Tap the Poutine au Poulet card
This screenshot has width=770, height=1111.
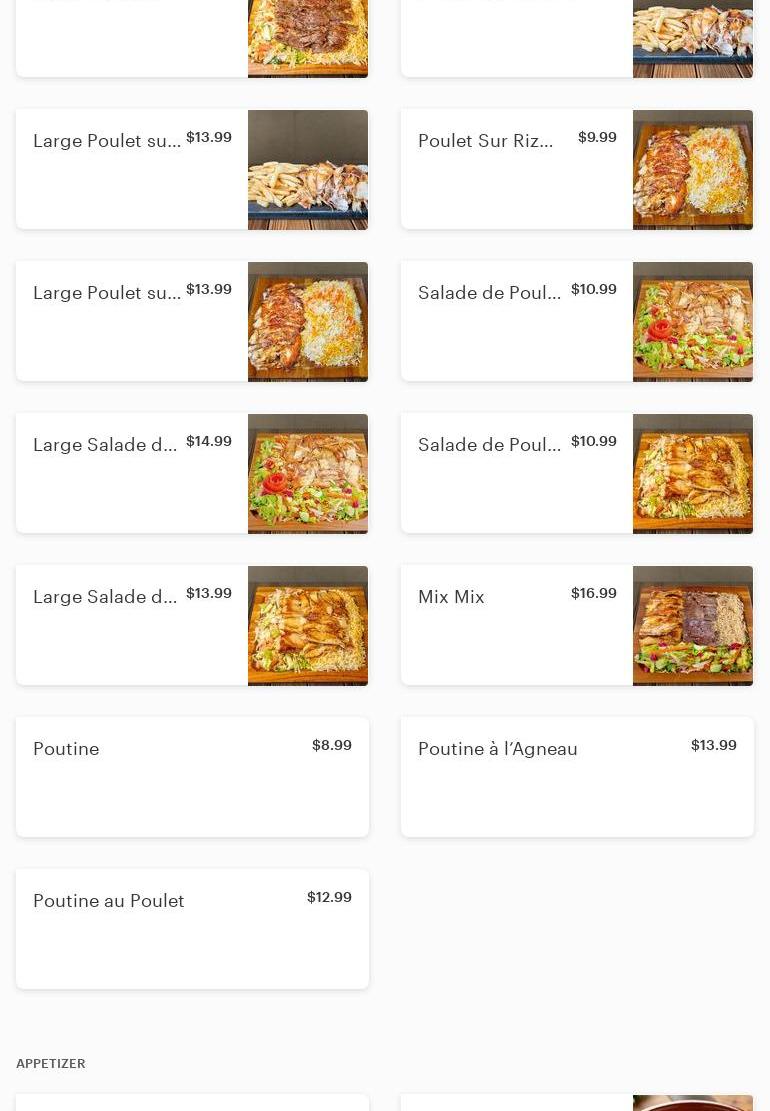click(192, 929)
